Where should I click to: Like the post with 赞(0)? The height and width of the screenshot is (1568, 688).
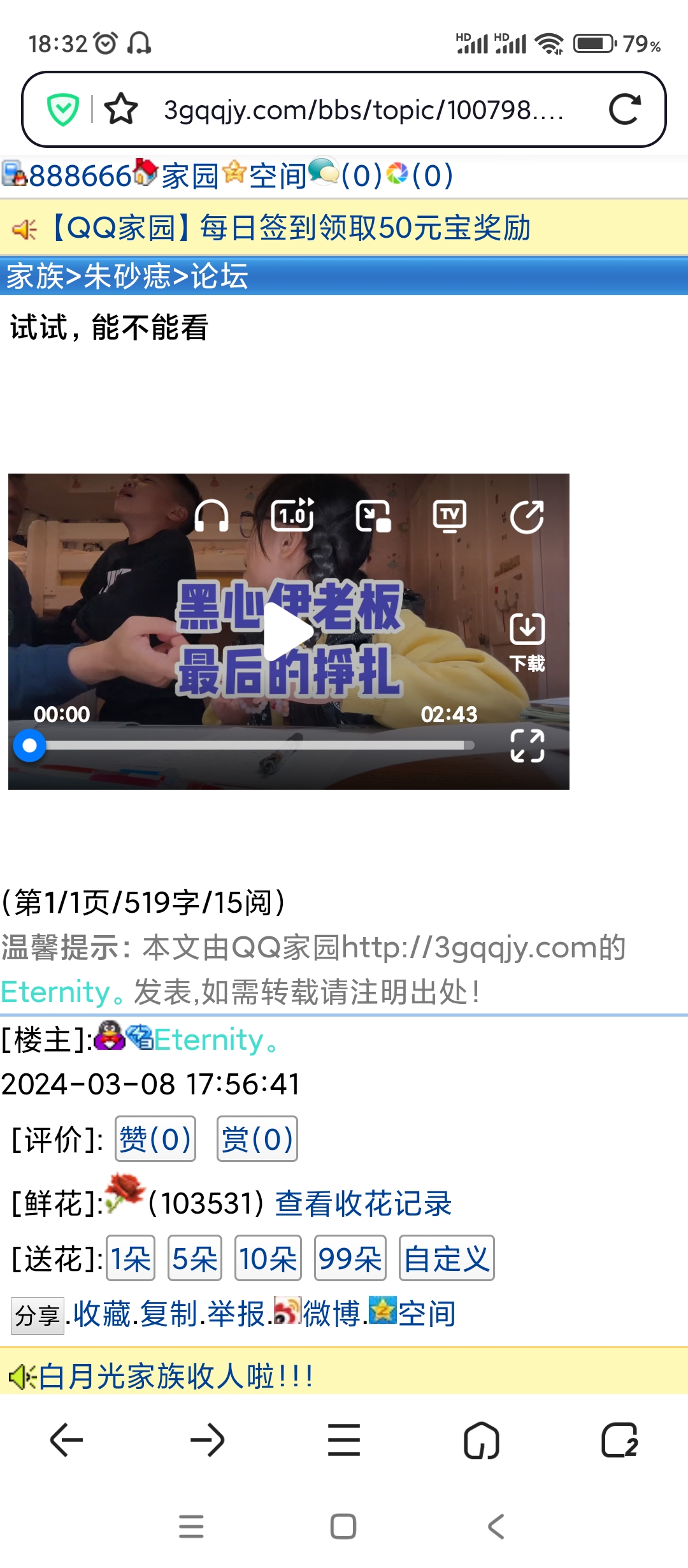tap(155, 1139)
